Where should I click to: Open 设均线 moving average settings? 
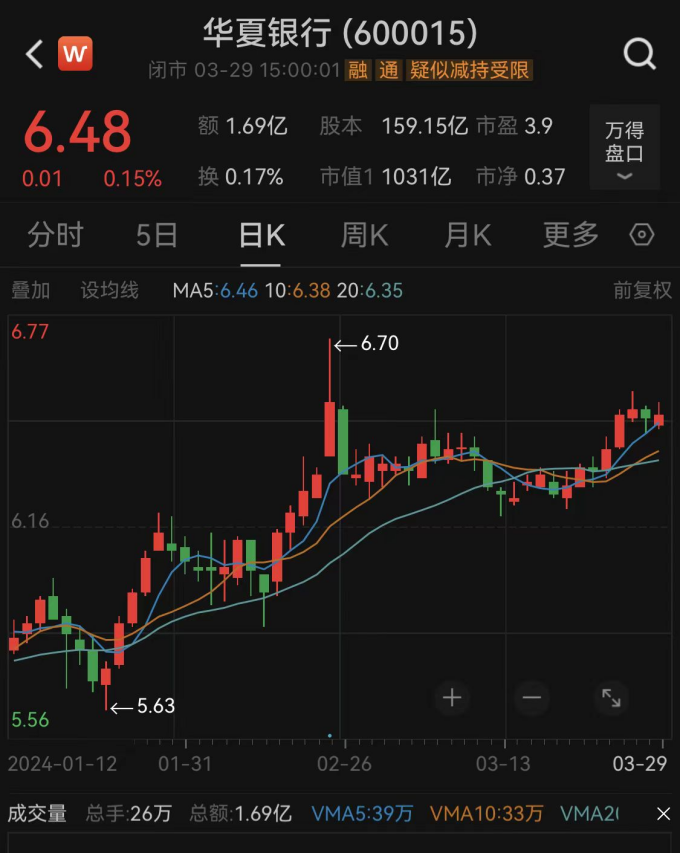[x=109, y=291]
